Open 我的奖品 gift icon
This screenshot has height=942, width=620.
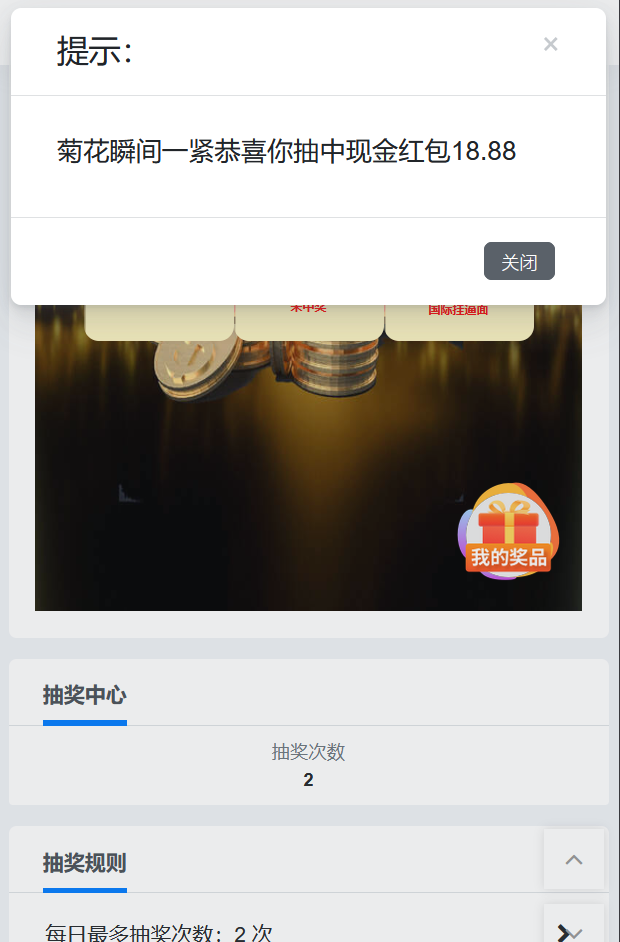tap(508, 532)
